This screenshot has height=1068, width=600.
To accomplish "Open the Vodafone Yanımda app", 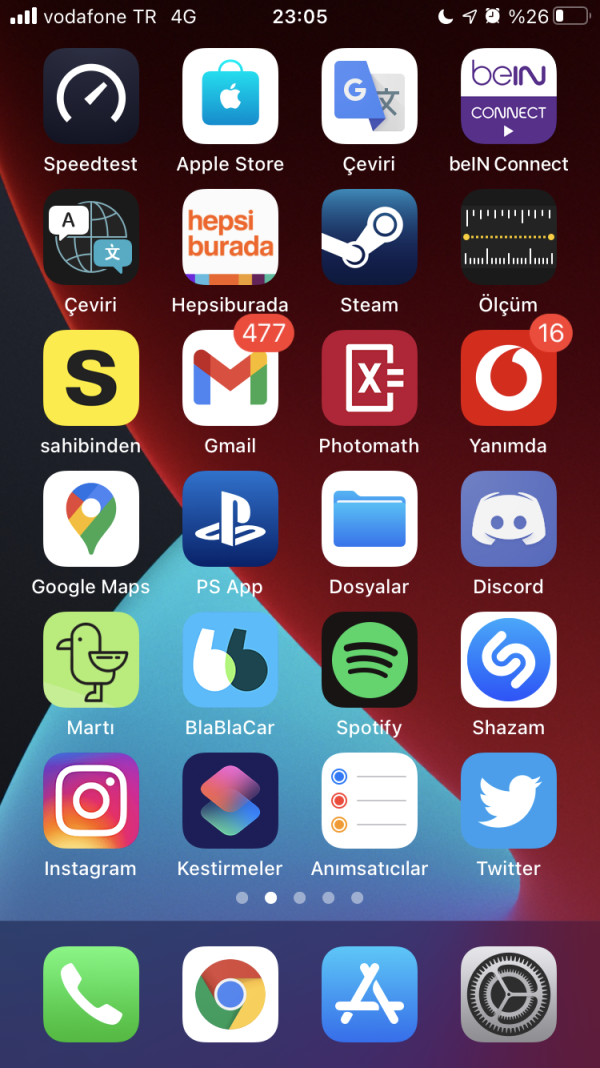I will point(508,378).
